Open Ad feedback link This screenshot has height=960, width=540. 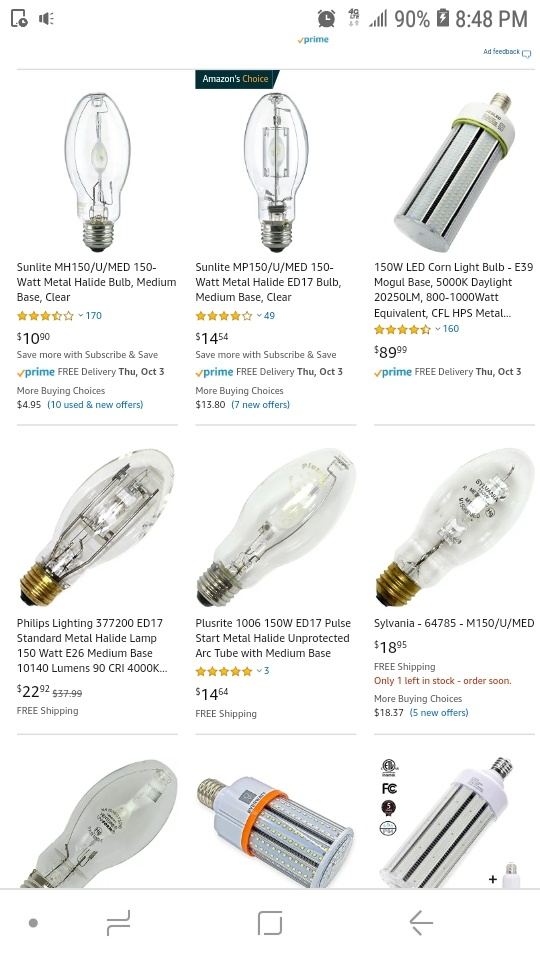506,52
